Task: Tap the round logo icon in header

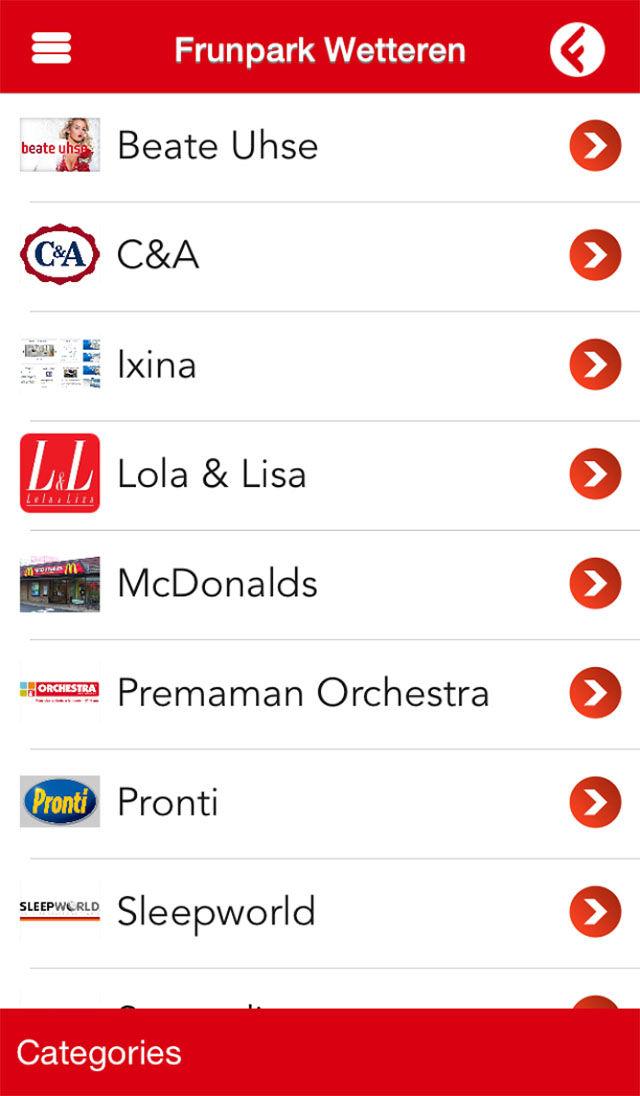Action: [x=577, y=48]
